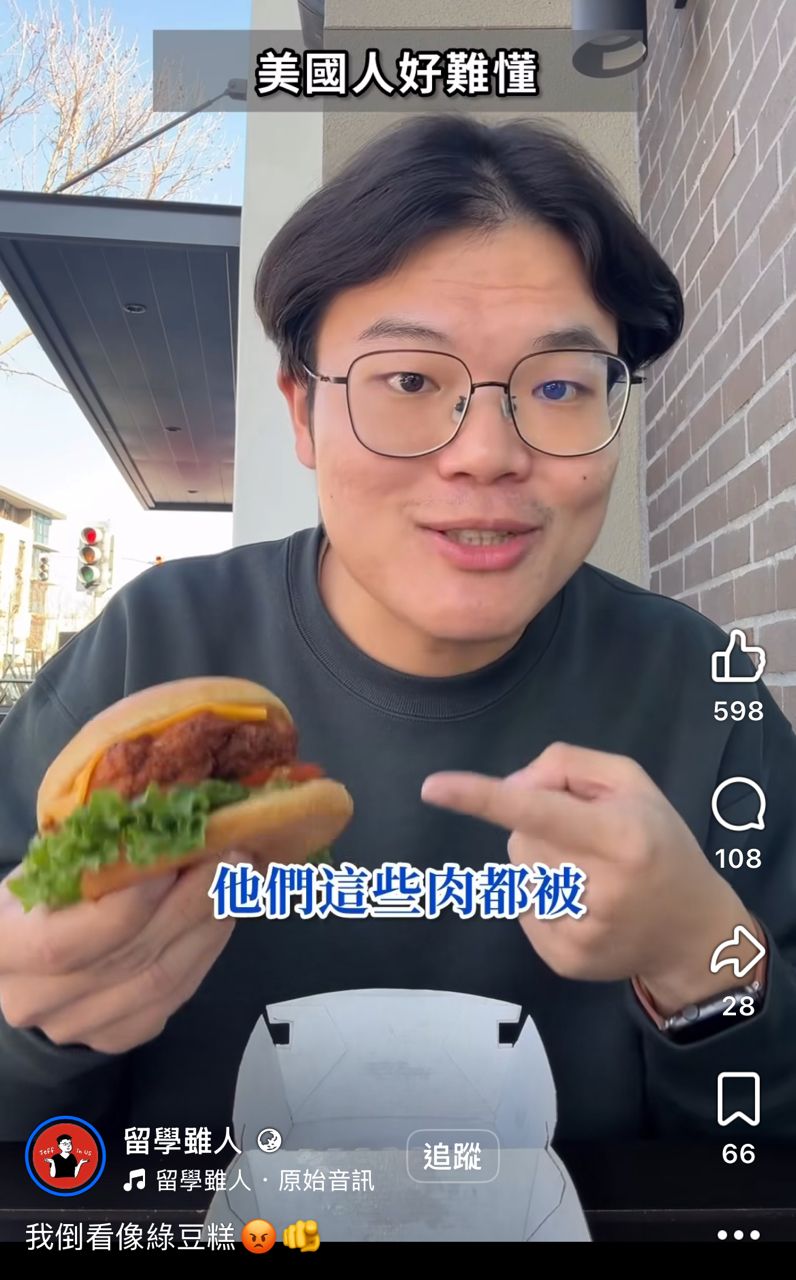The image size is (796, 1280).
Task: Open the comments on this reel
Action: click(x=738, y=805)
